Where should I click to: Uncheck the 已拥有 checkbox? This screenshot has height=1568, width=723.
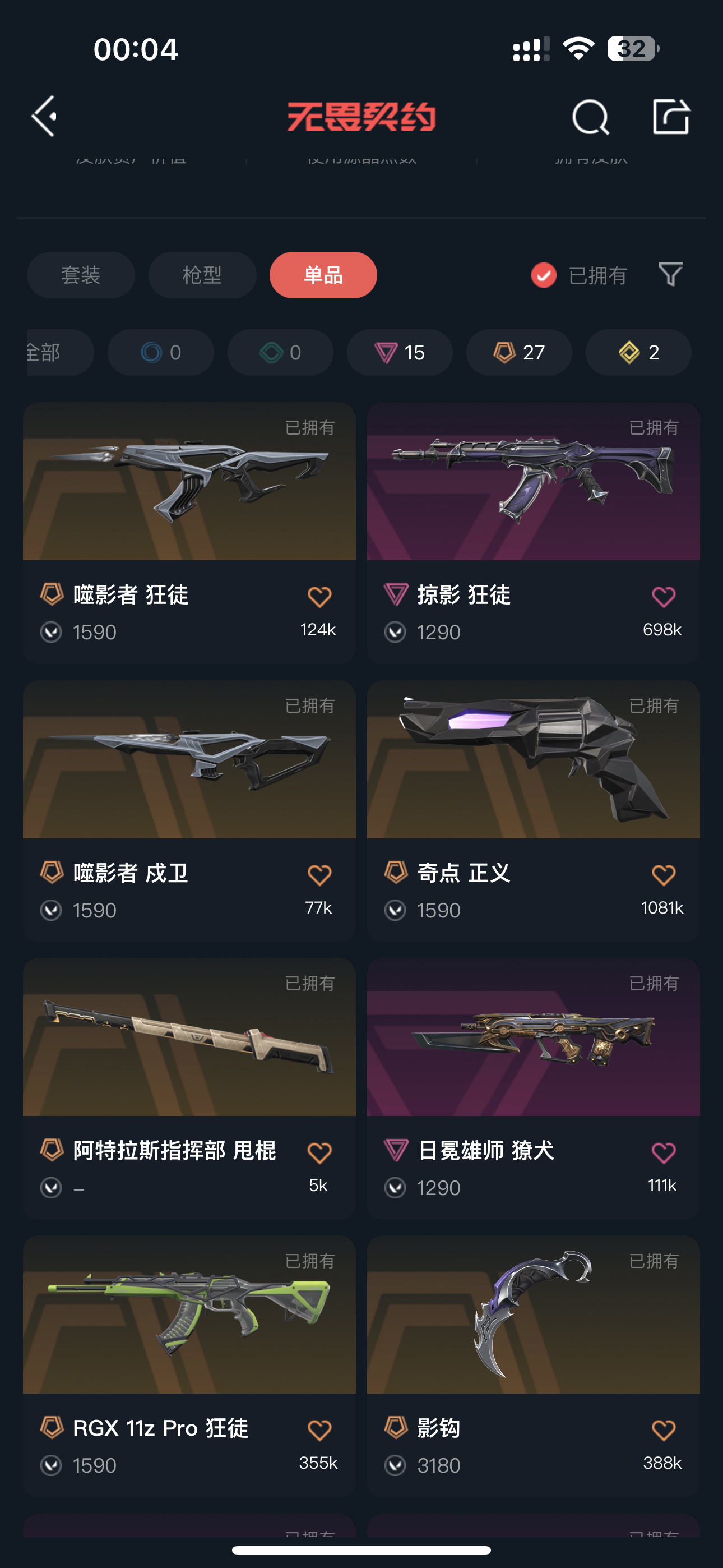coord(544,275)
